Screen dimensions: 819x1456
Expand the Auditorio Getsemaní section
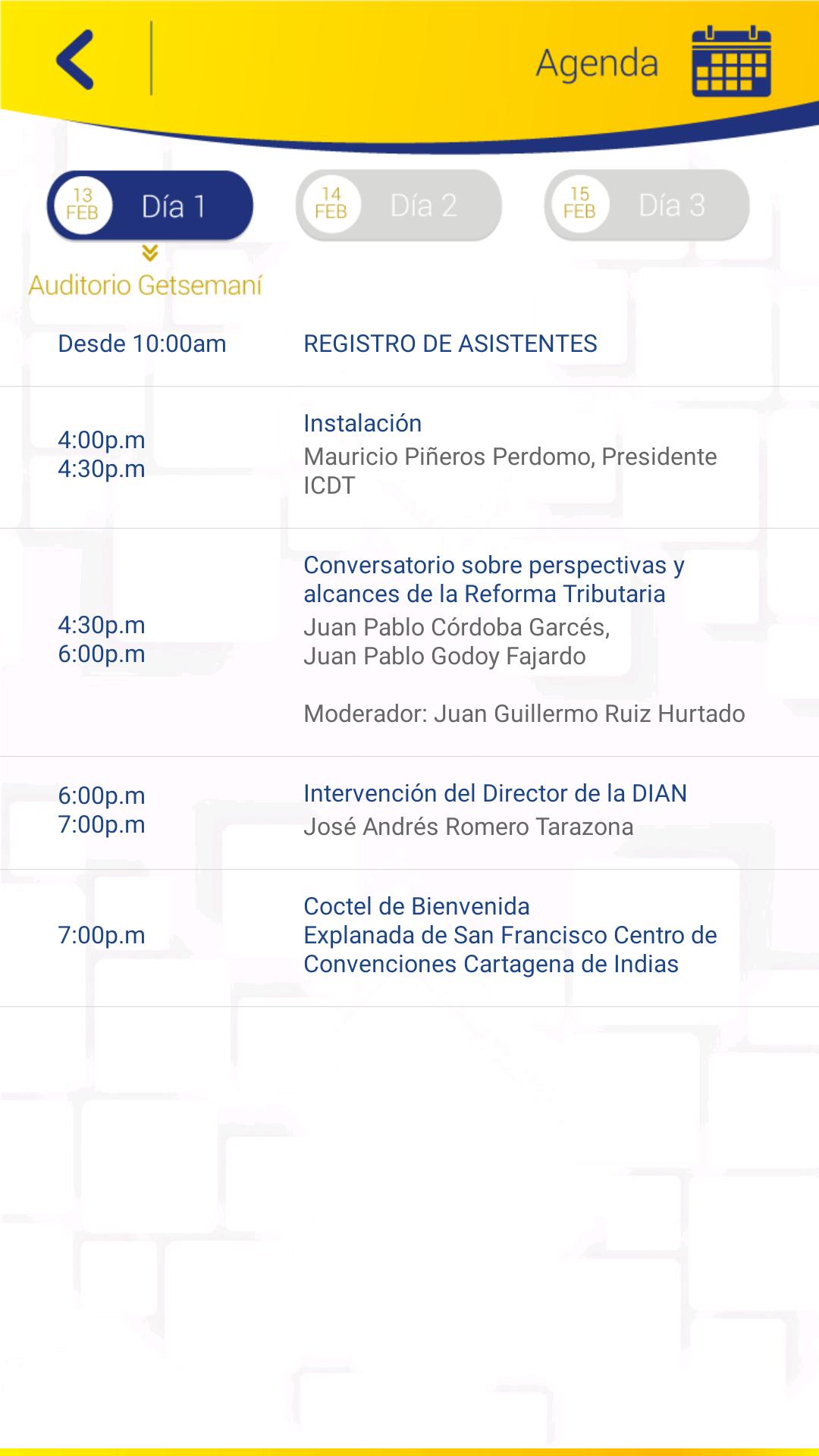[146, 286]
